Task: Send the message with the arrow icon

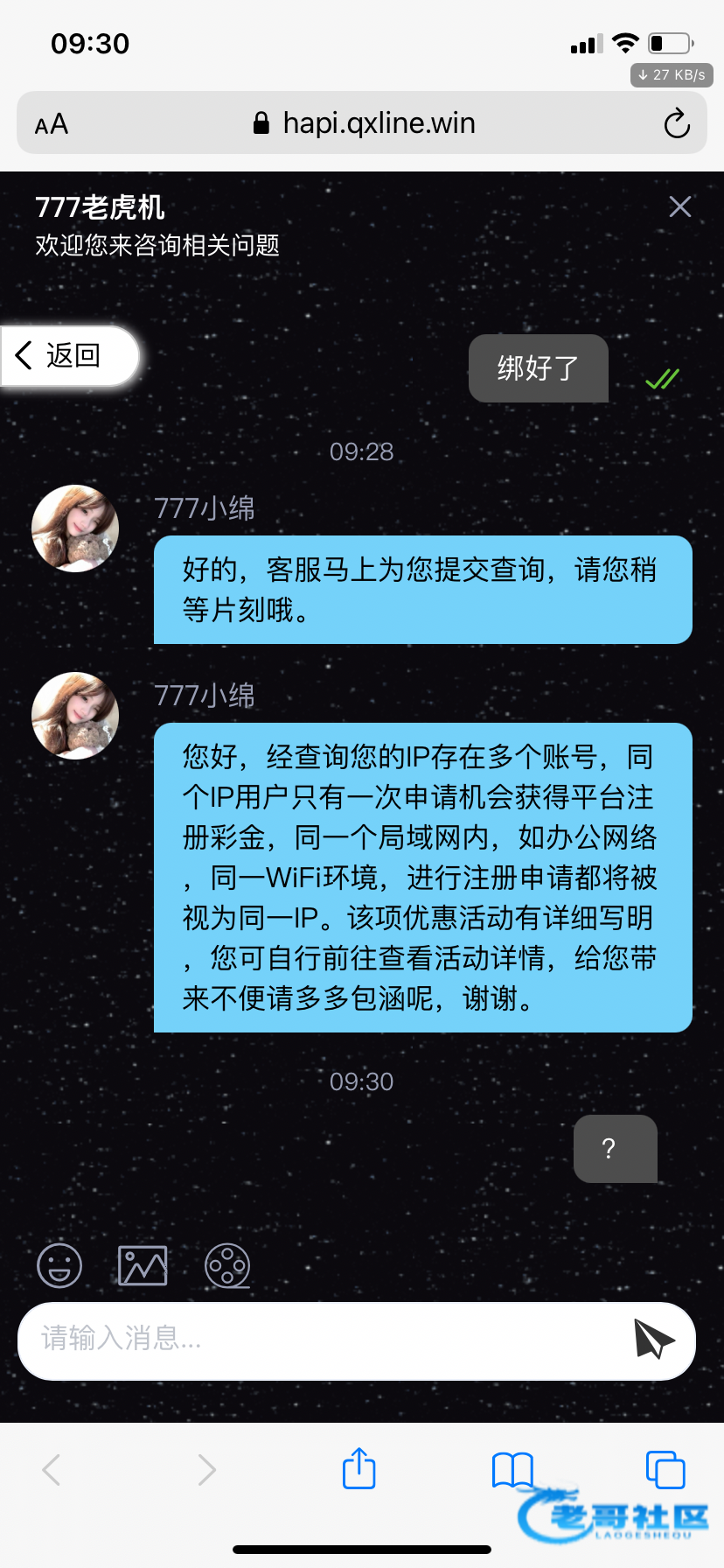Action: 653,1339
